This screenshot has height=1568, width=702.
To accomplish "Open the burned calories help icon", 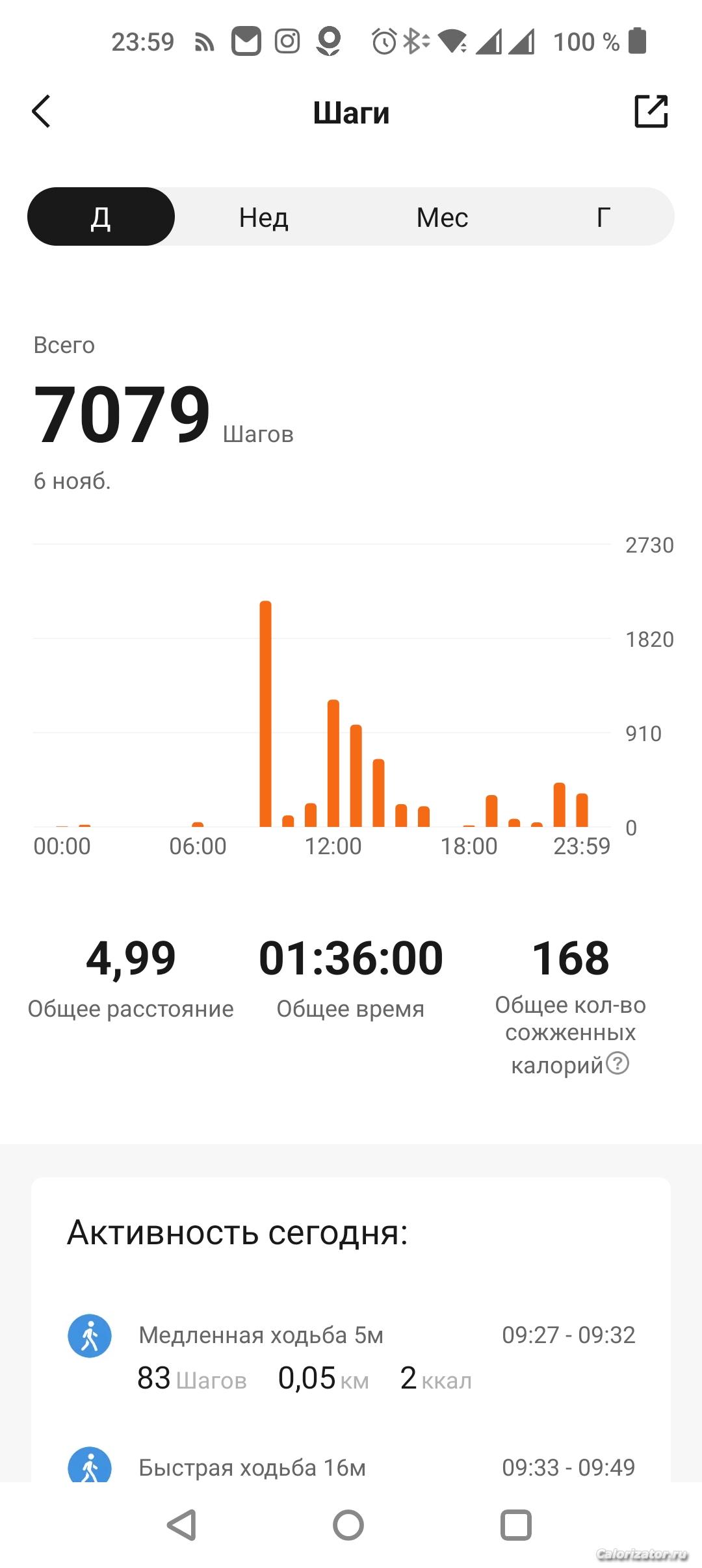I will pyautogui.click(x=617, y=1064).
